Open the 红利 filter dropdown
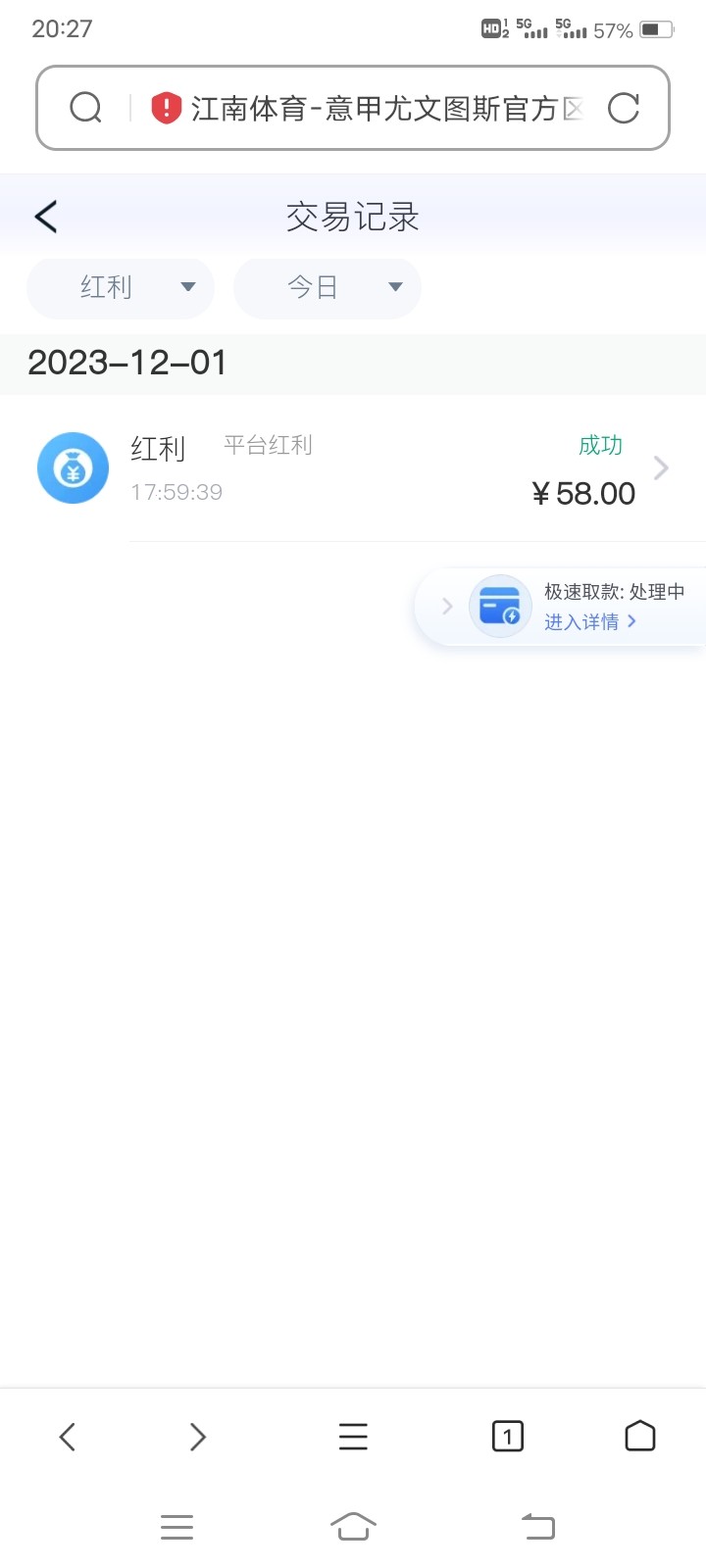 tap(120, 287)
